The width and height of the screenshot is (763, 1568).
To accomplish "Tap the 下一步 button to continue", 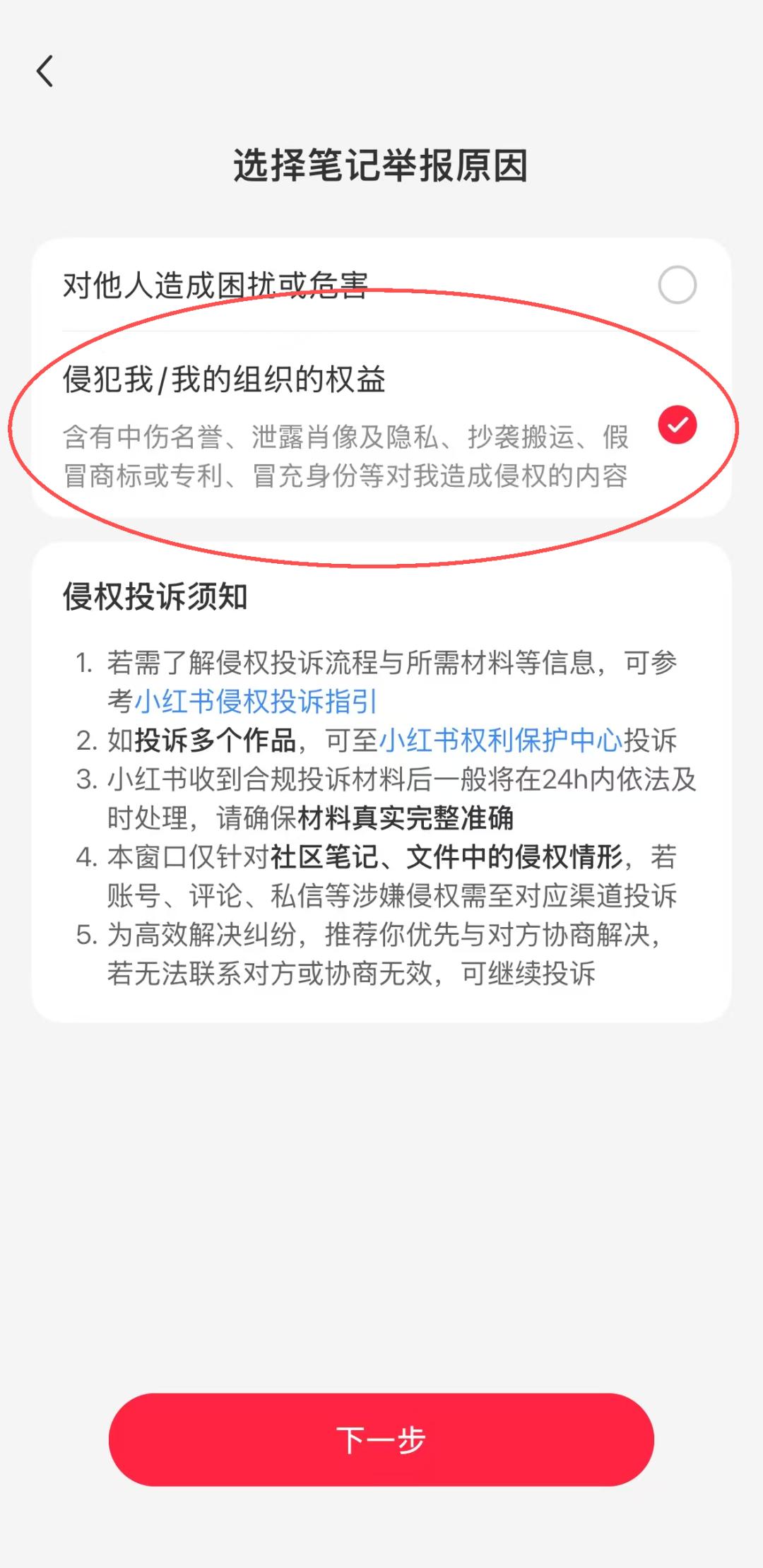I will point(381,1440).
